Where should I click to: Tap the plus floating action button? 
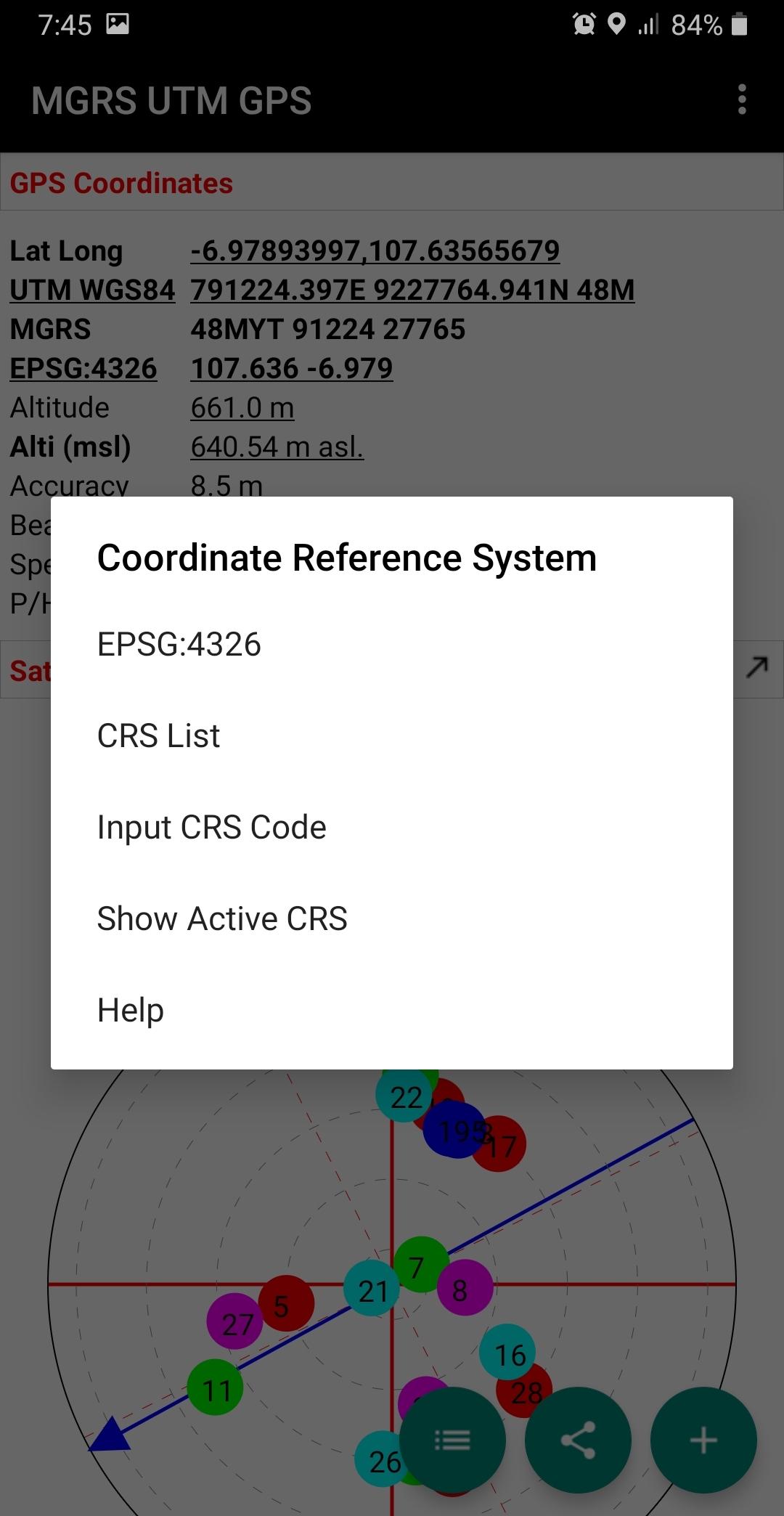pos(703,1440)
